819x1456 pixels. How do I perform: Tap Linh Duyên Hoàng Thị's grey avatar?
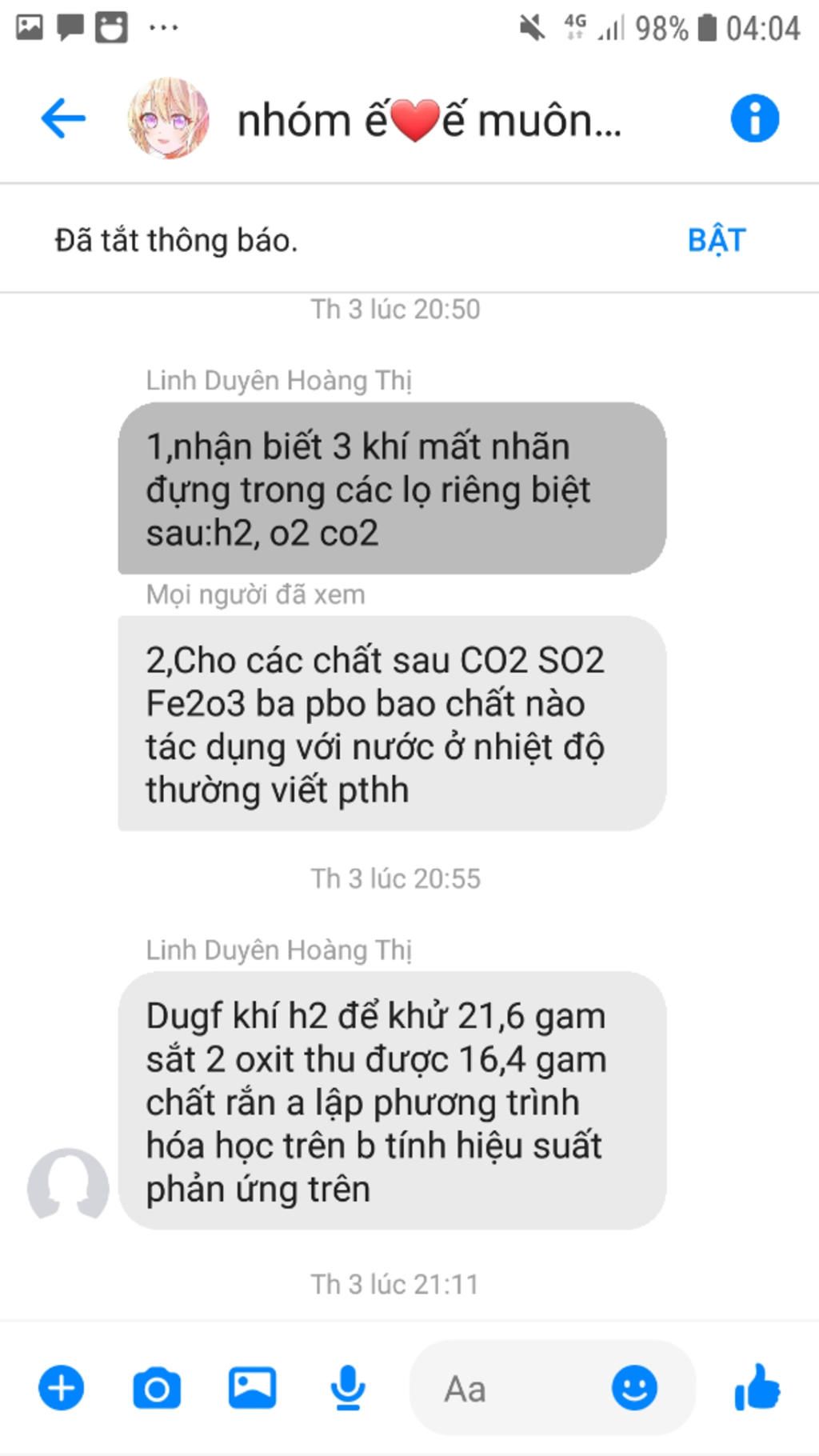point(68,1186)
